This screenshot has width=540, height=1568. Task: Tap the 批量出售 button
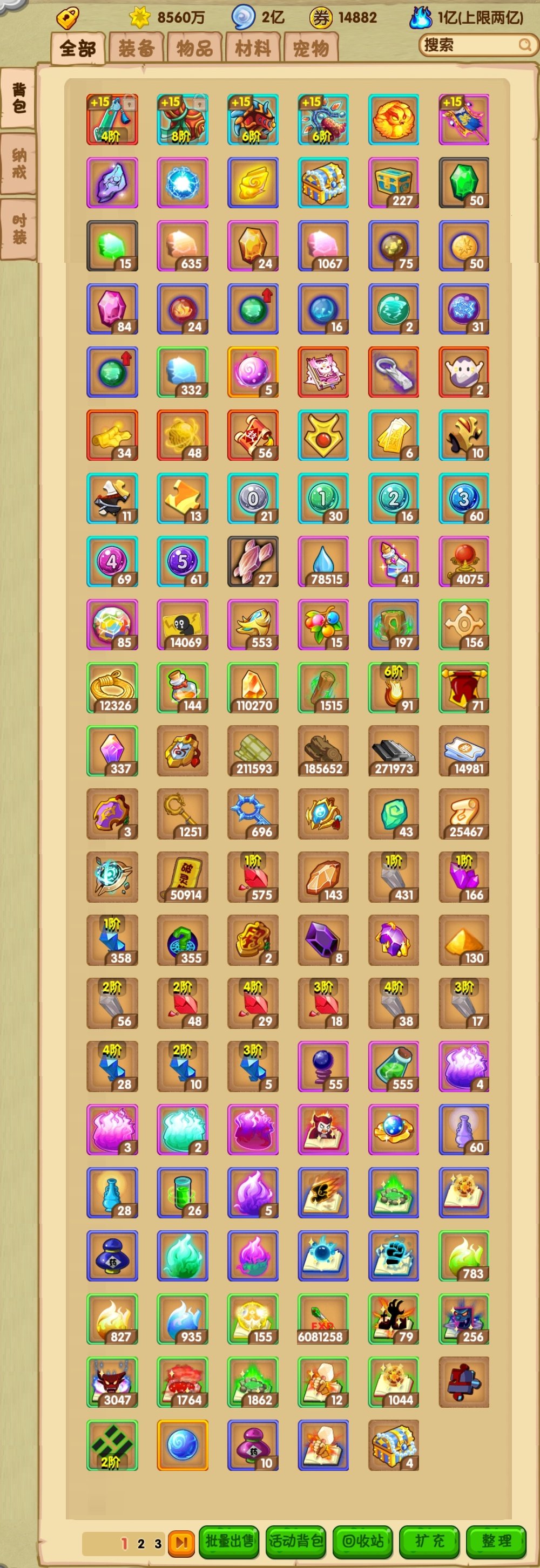[229, 1540]
